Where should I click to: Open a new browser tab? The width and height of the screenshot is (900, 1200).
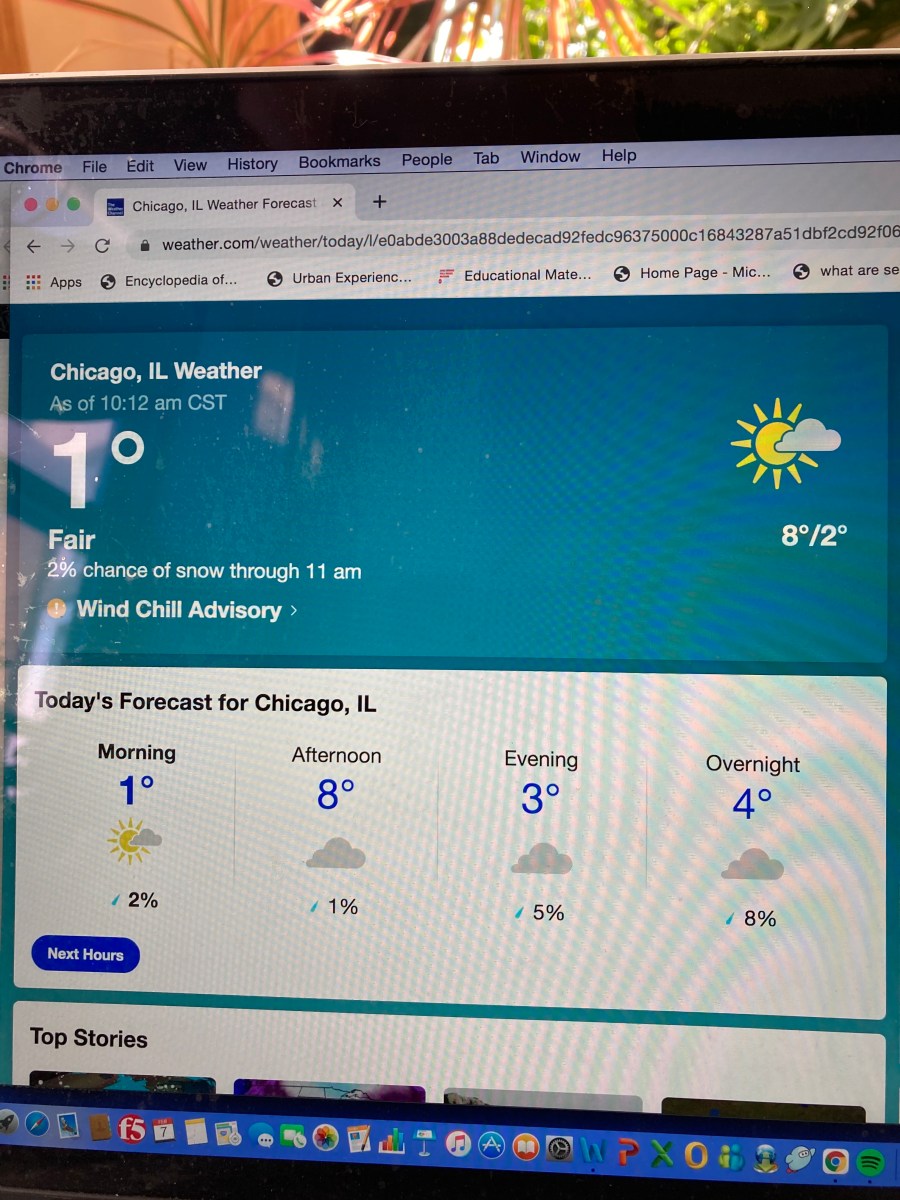379,201
